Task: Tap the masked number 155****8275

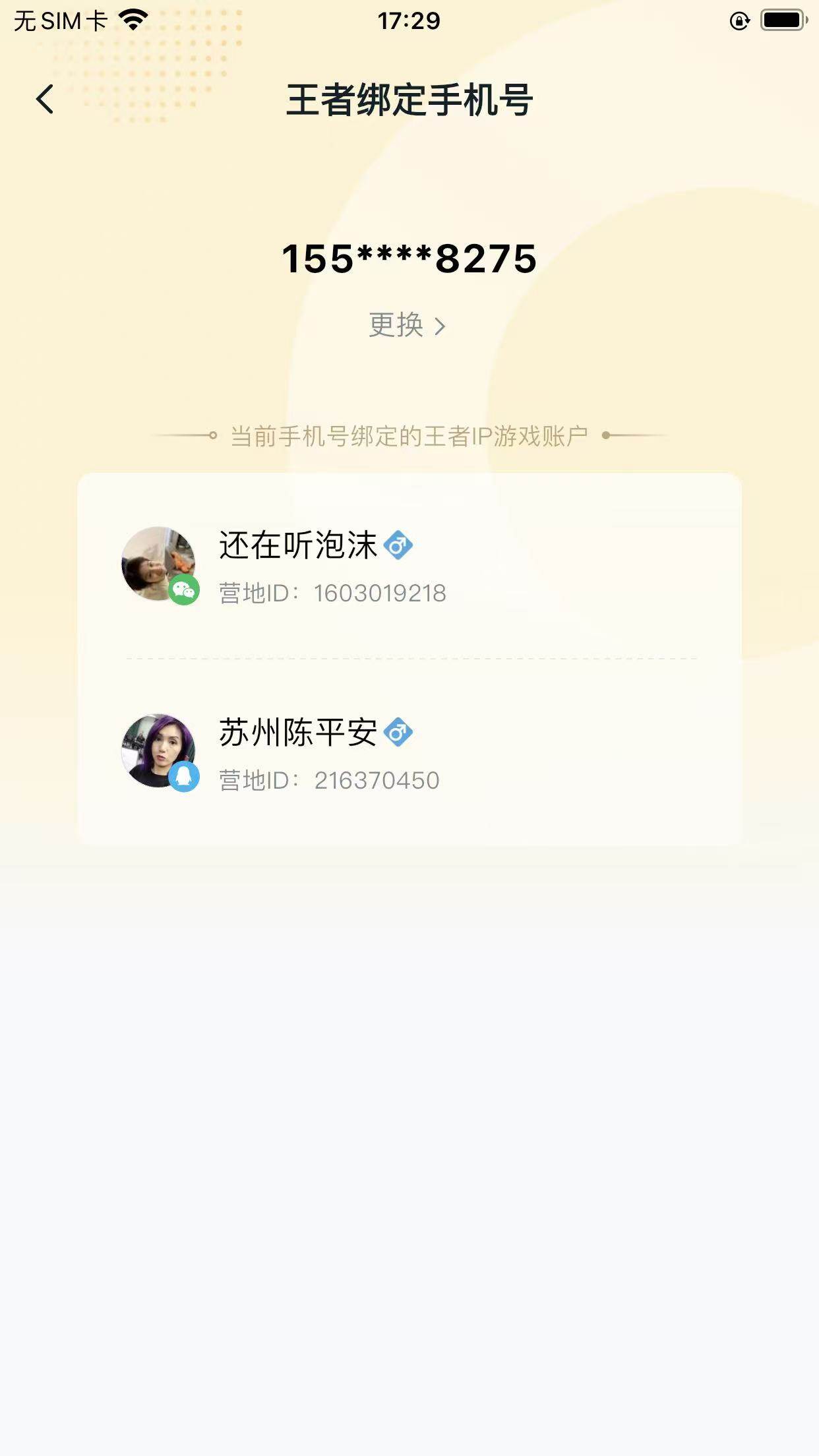Action: [x=409, y=258]
